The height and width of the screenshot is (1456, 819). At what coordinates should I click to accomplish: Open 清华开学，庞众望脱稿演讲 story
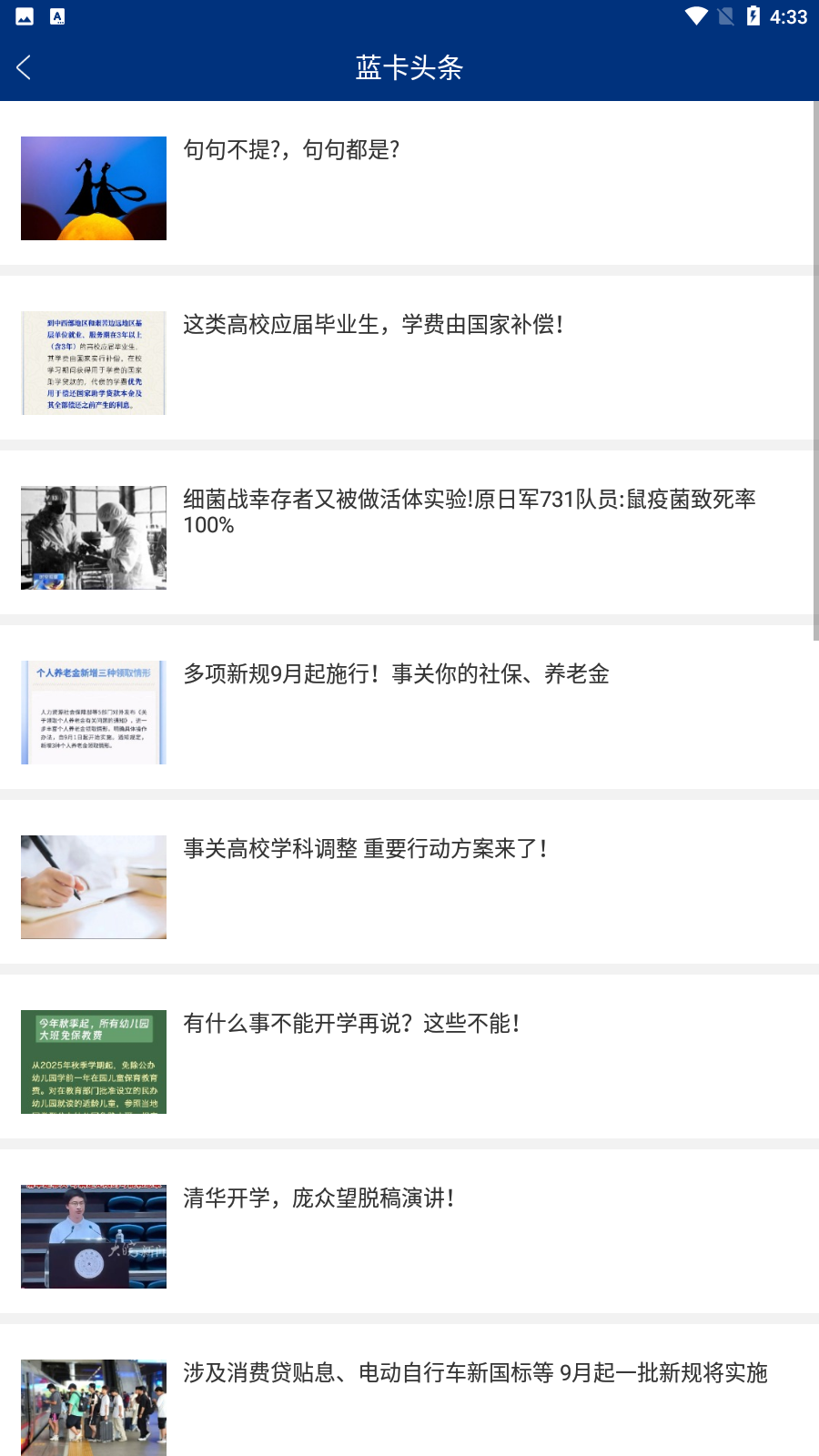(318, 1198)
